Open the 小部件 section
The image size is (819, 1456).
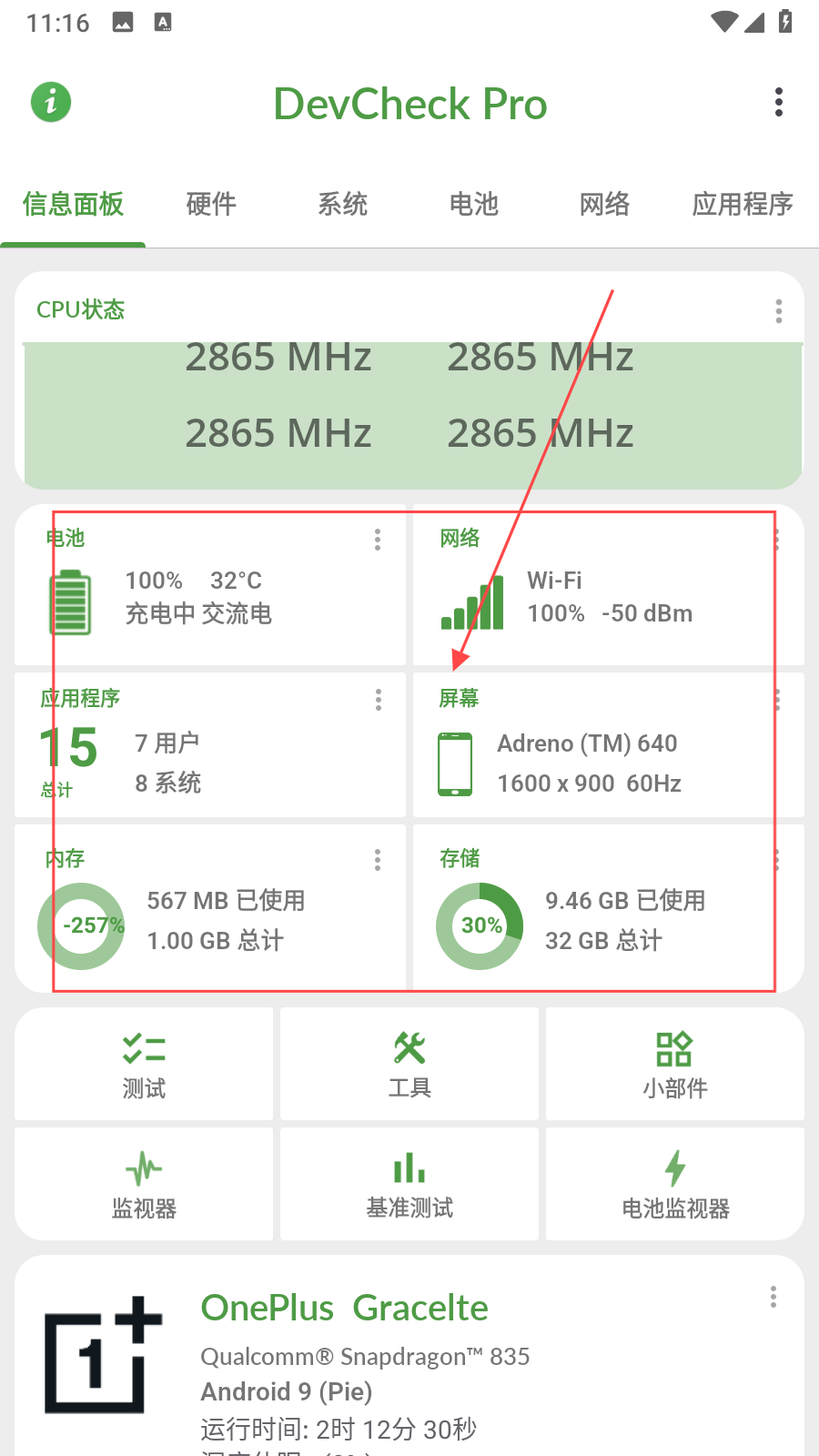[674, 1065]
